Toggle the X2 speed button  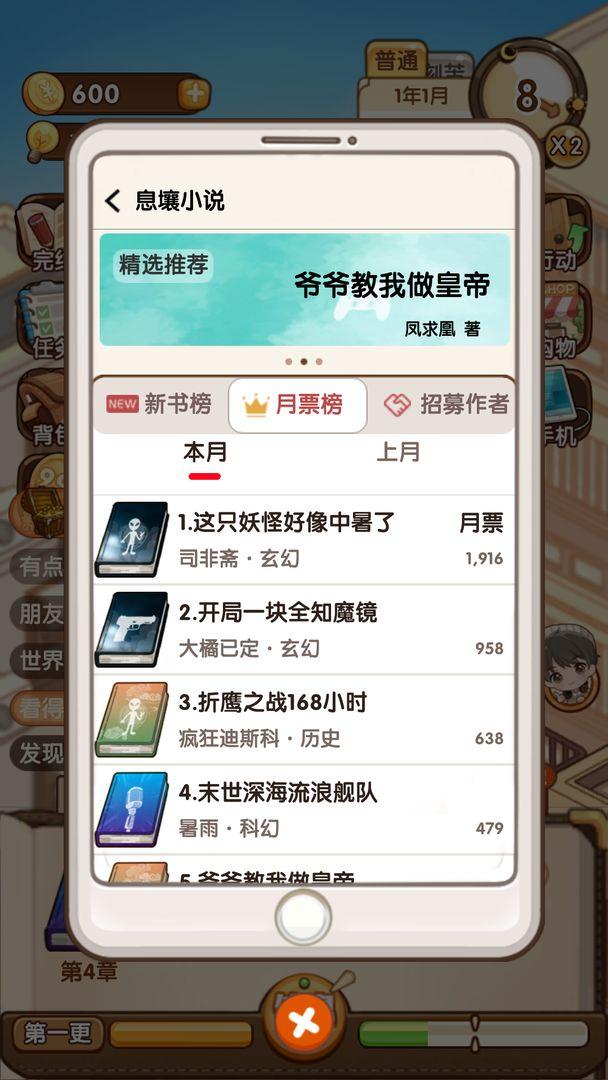[566, 146]
